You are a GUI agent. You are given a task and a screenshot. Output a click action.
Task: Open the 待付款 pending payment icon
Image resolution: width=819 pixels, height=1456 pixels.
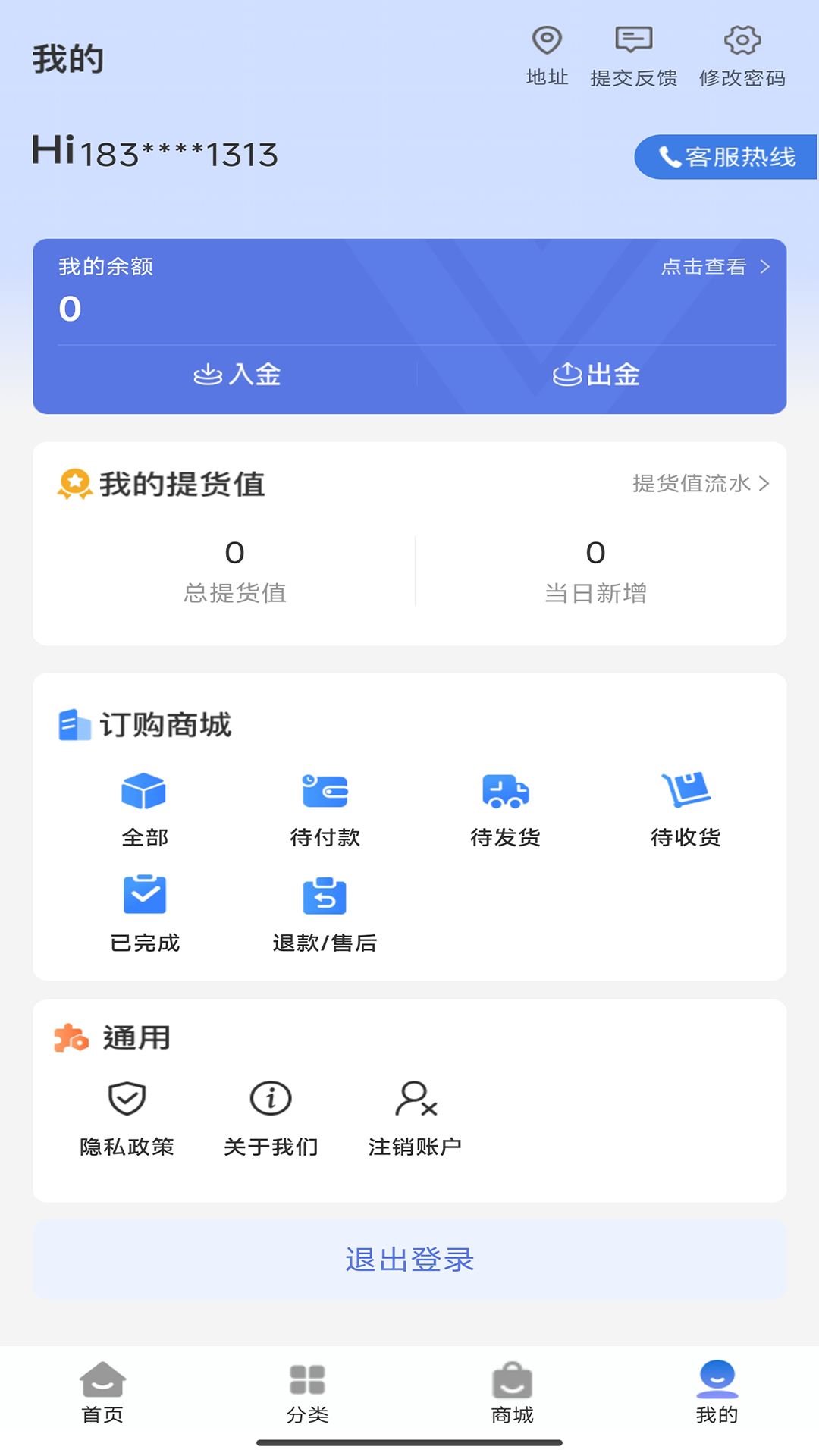click(x=325, y=791)
